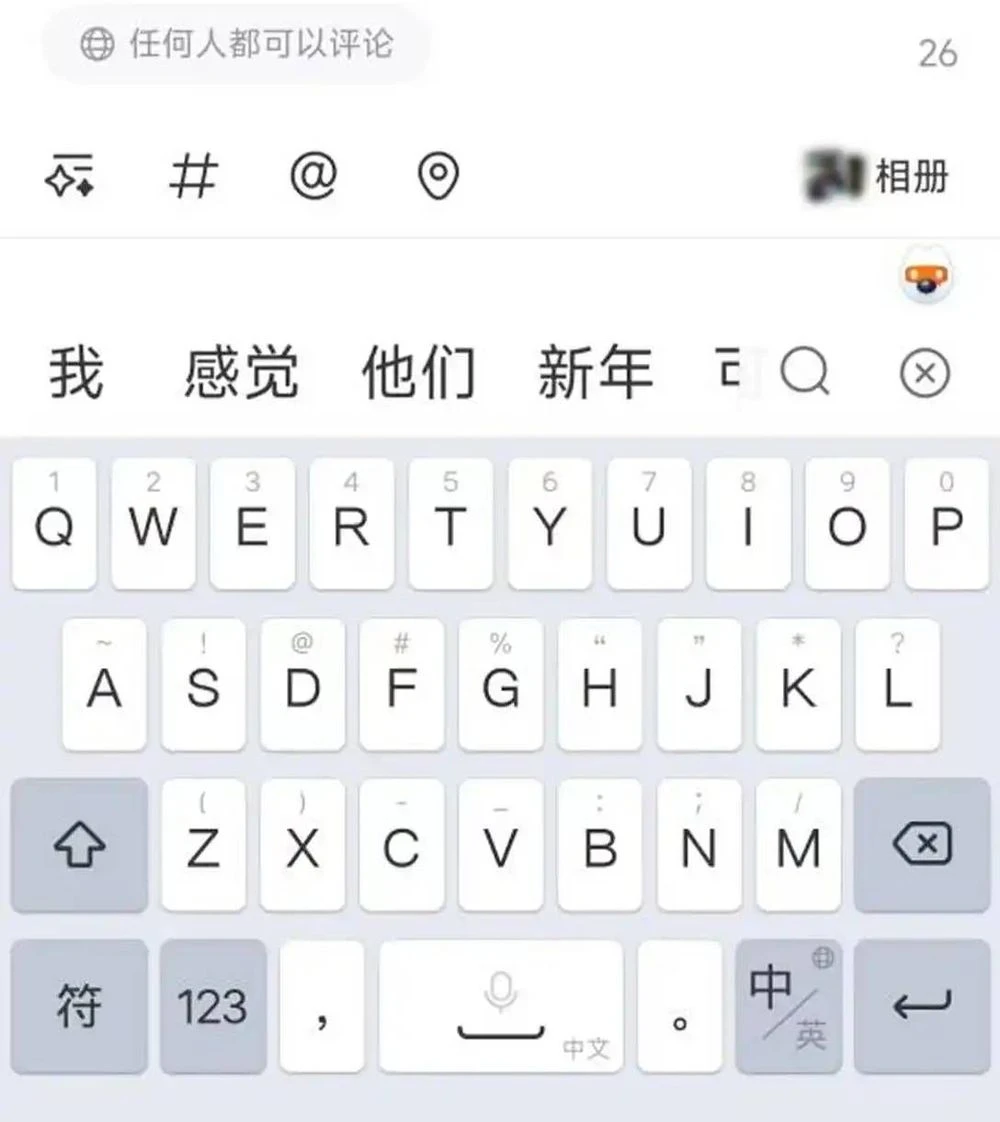Open the 任何人都可以评论 comment permission chip
The image size is (1000, 1122).
point(238,45)
